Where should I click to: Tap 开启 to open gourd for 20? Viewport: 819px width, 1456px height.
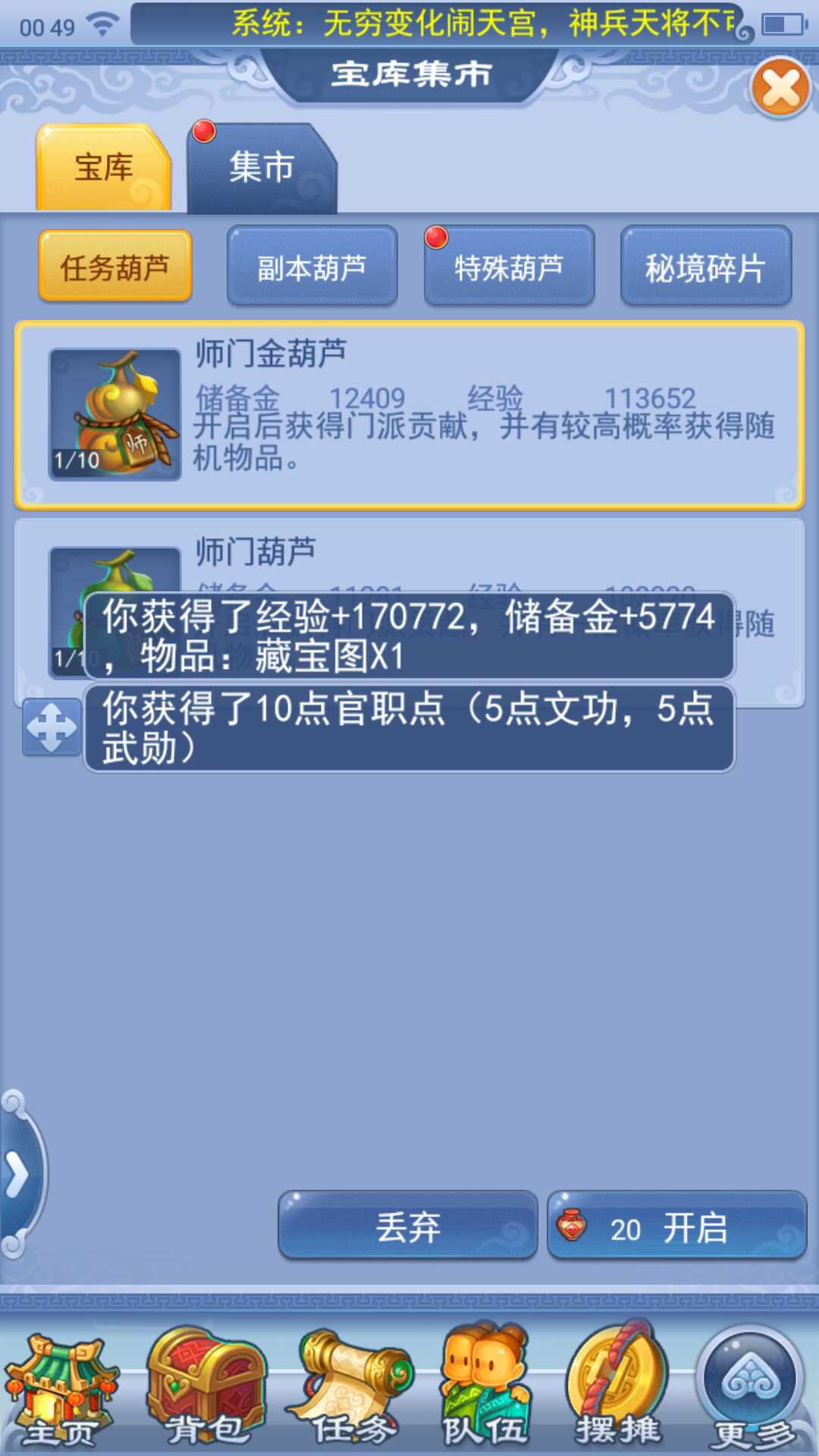[676, 1226]
